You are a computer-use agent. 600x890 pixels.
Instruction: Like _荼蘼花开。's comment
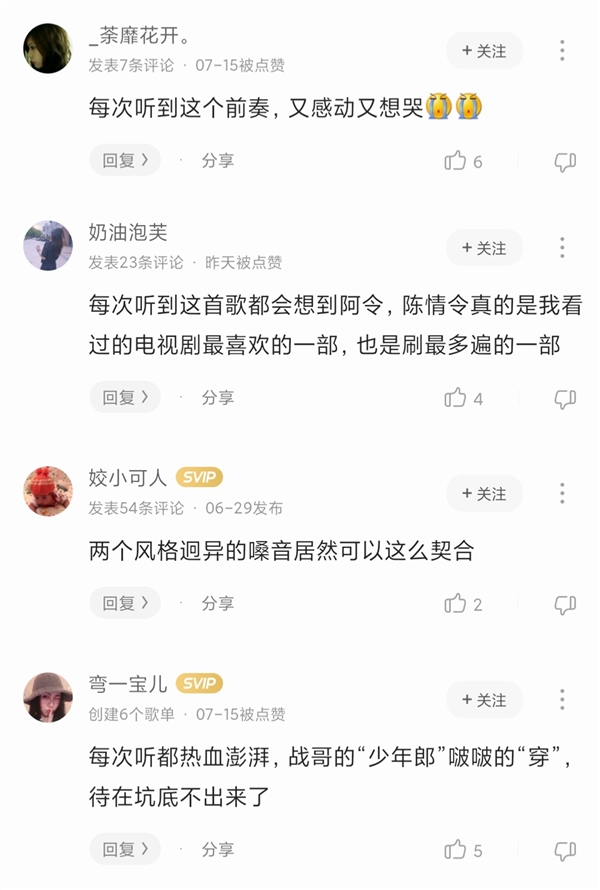pyautogui.click(x=456, y=161)
